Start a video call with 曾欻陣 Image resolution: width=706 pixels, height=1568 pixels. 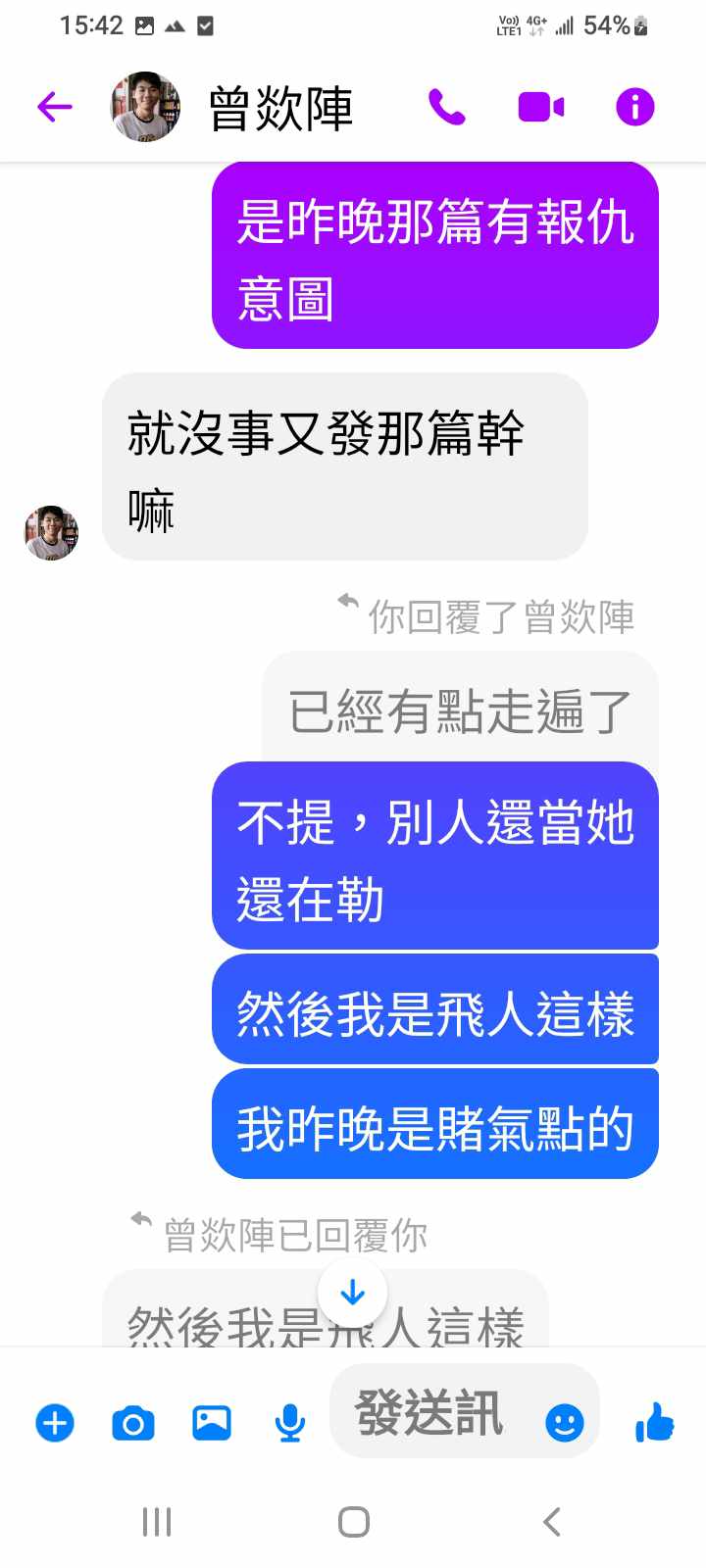540,107
